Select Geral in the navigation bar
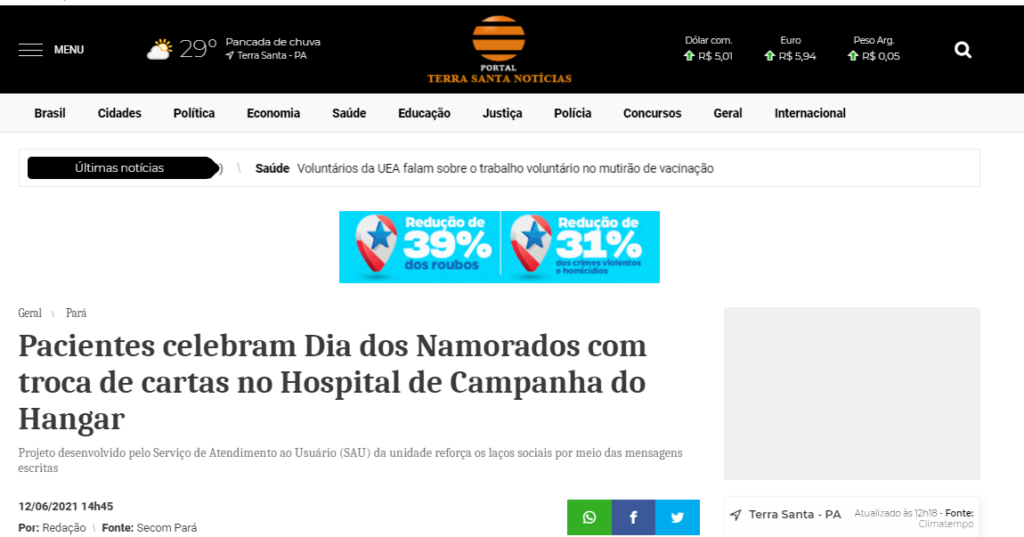Viewport: 1024px width, 537px height. (x=728, y=113)
